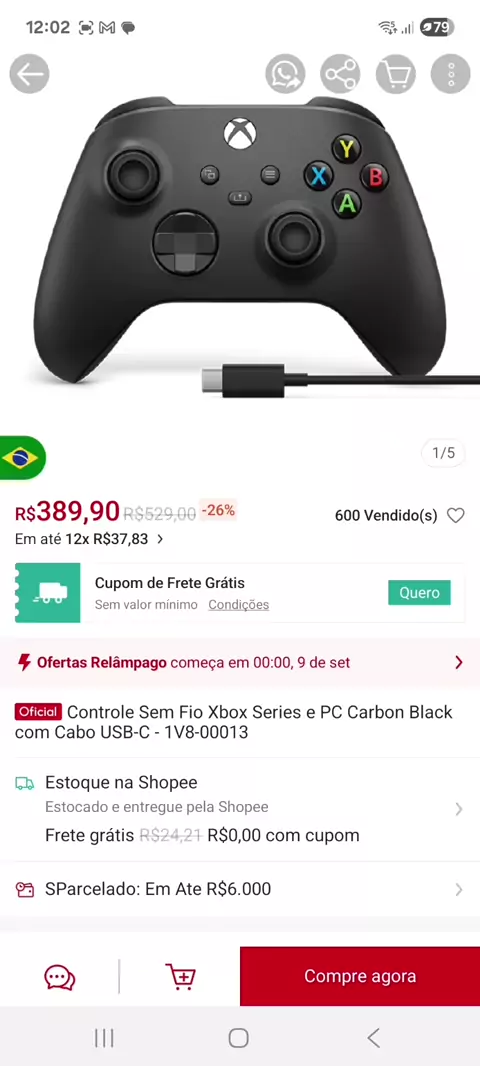This screenshot has width=480, height=1066.
Task: Open Estoque na Shopee shipping details
Action: [x=240, y=808]
